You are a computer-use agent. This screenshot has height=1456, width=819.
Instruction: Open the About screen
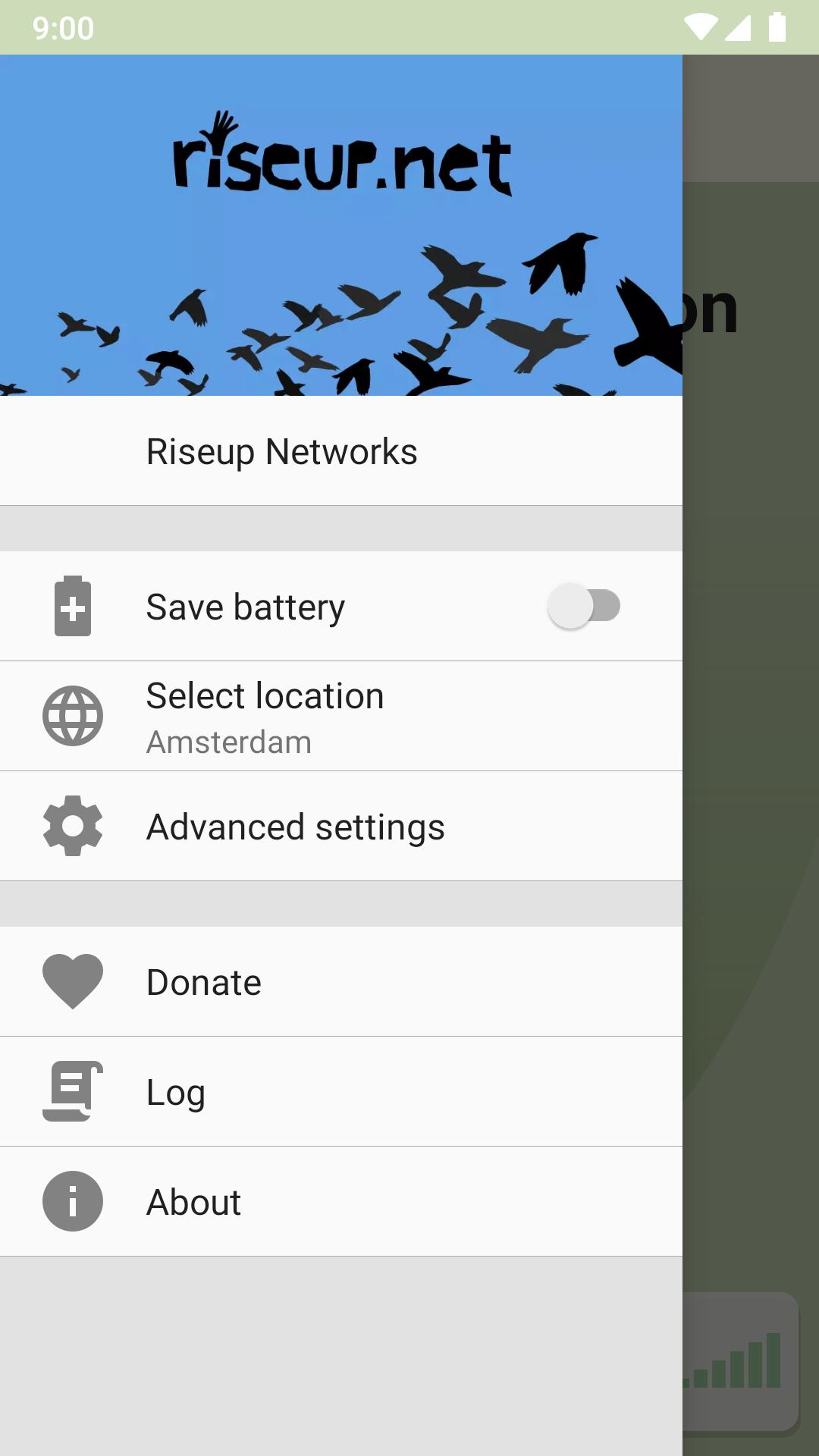click(x=341, y=1201)
